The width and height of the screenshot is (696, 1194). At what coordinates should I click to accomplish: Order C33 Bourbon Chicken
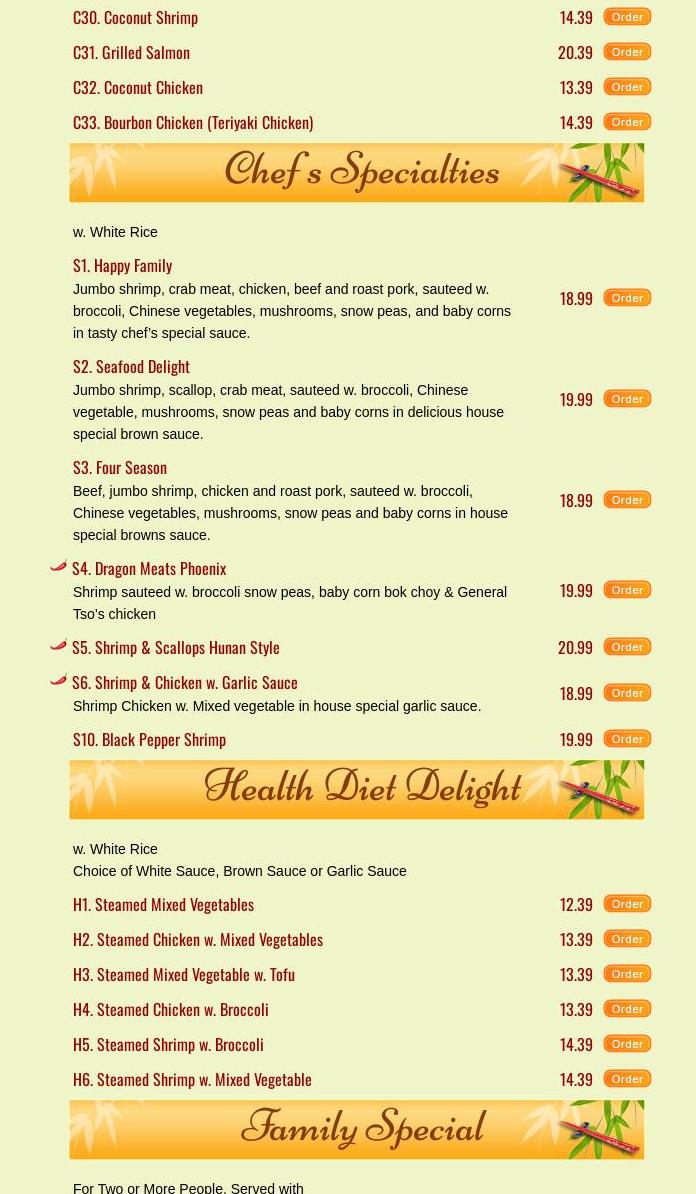coord(627,122)
